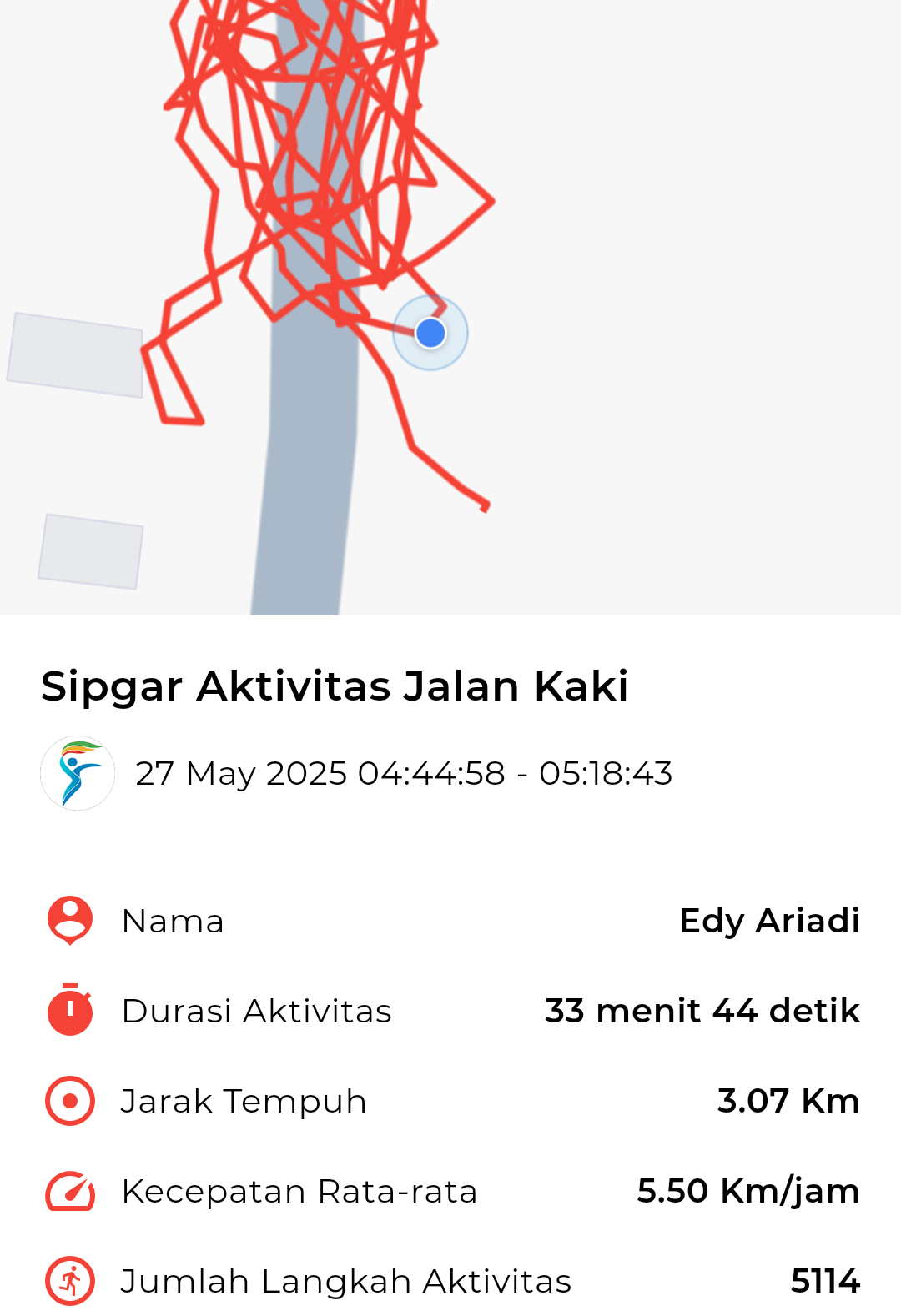The width and height of the screenshot is (901, 1316).
Task: Tap the building outline at map left edge
Action: [75, 354]
